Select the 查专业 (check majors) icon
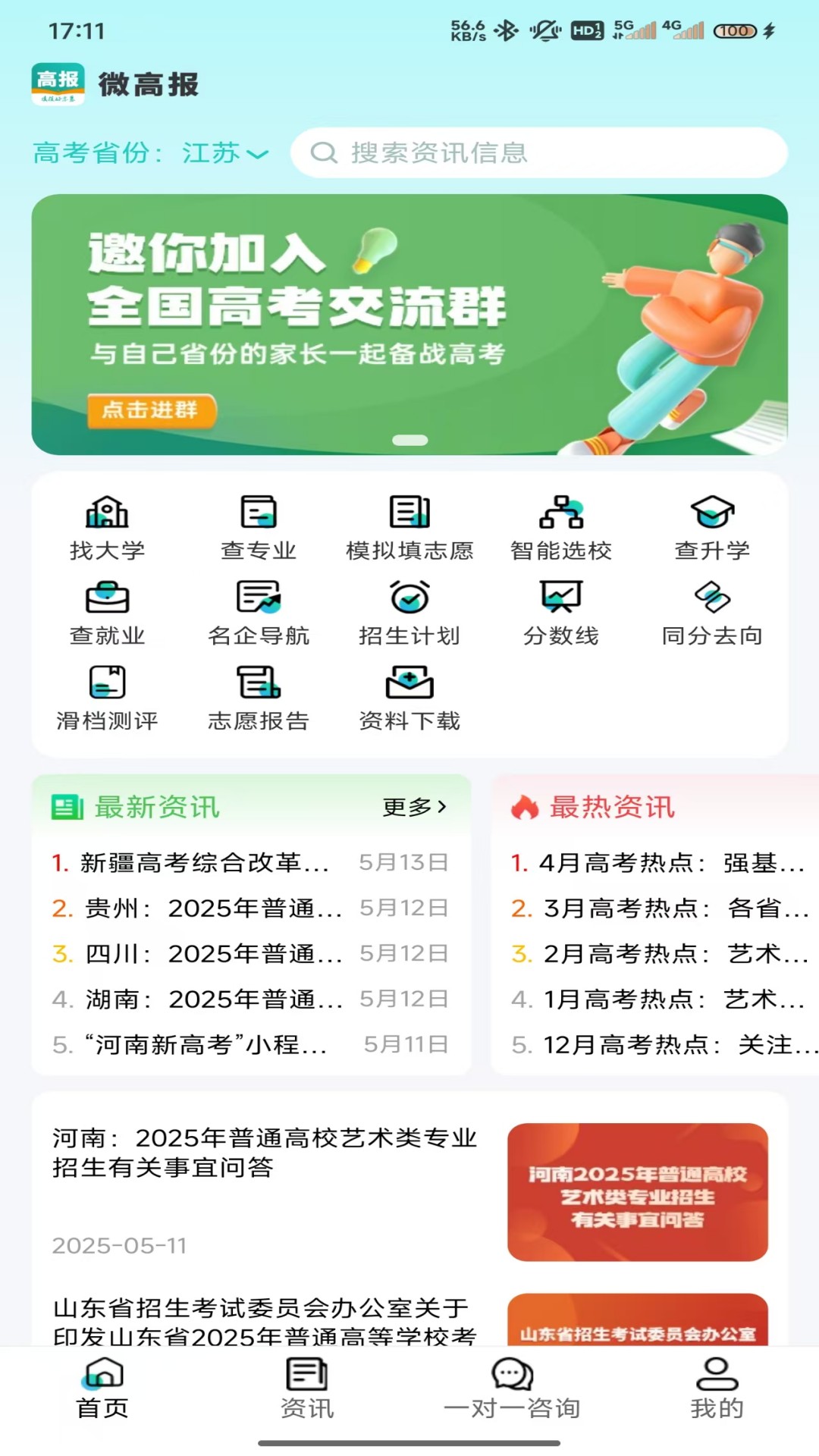Viewport: 819px width, 1456px height. (x=259, y=527)
